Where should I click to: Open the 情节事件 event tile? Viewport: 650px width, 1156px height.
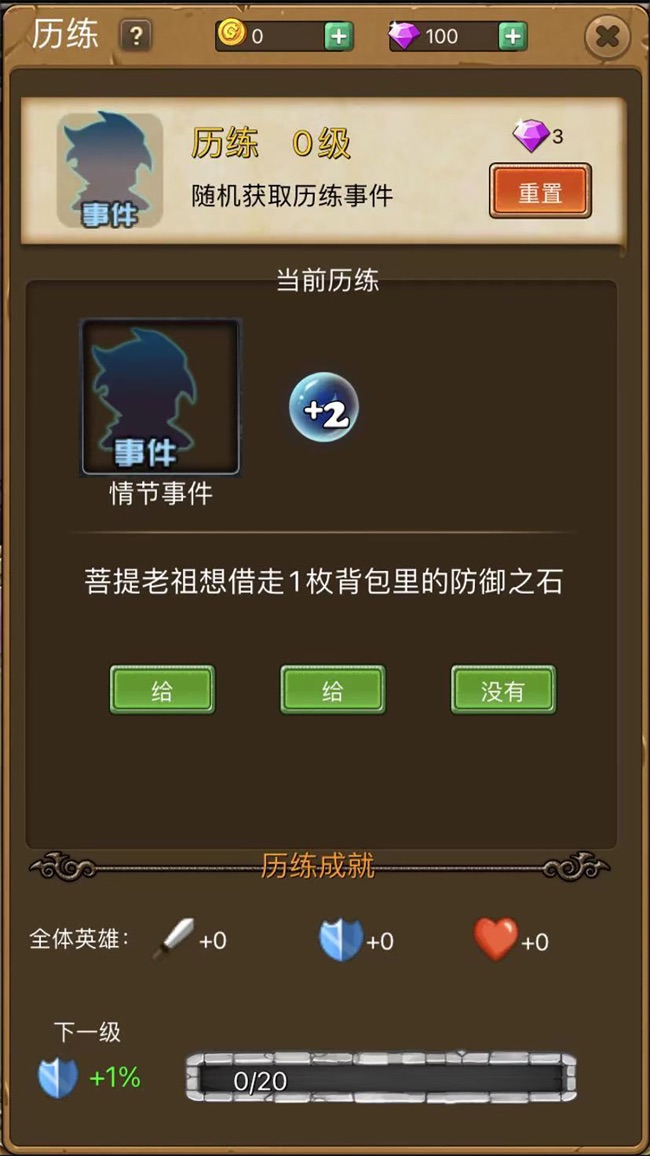160,397
